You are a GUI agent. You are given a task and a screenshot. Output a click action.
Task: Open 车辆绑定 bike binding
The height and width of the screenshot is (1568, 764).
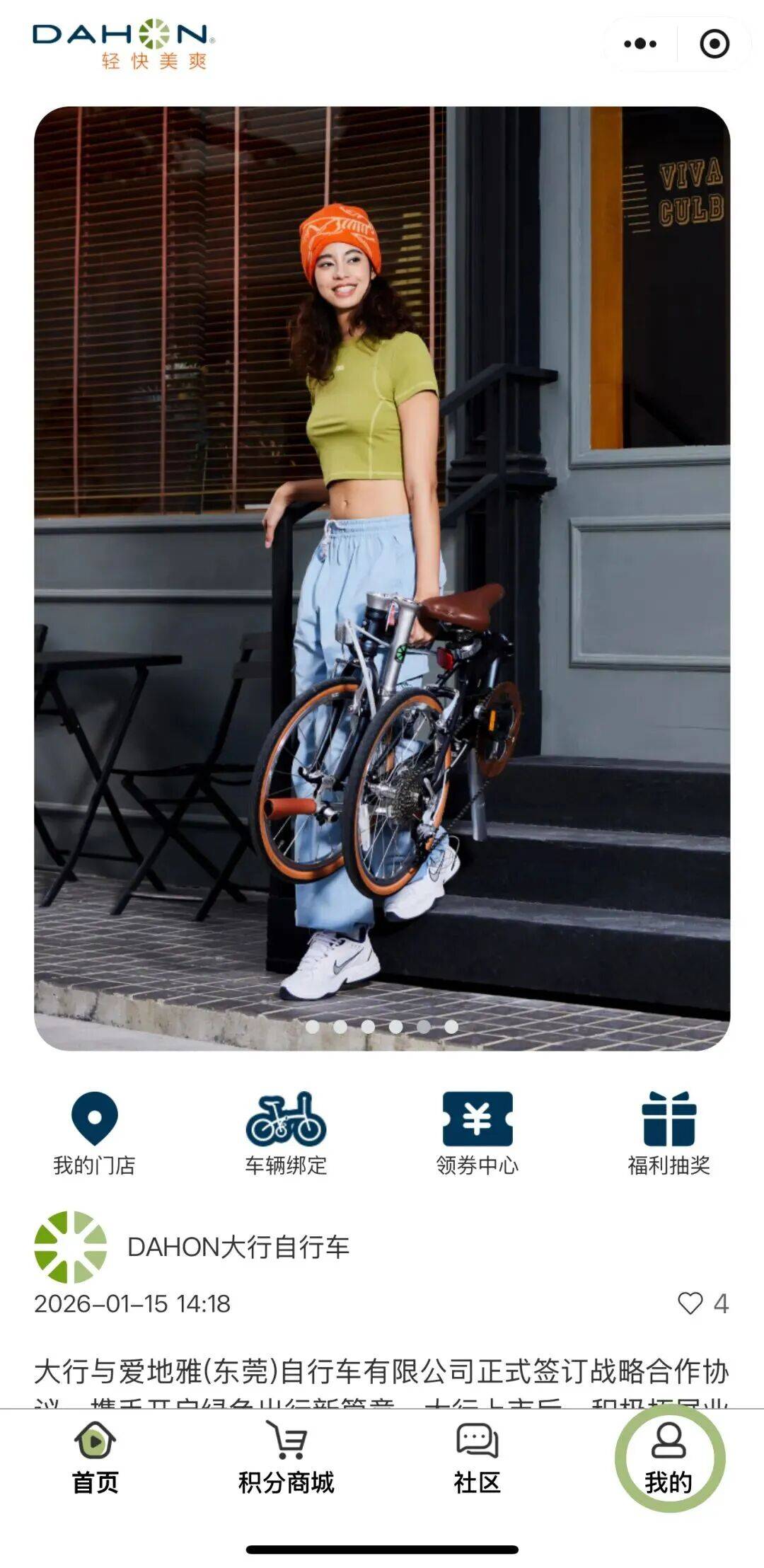pyautogui.click(x=286, y=1132)
